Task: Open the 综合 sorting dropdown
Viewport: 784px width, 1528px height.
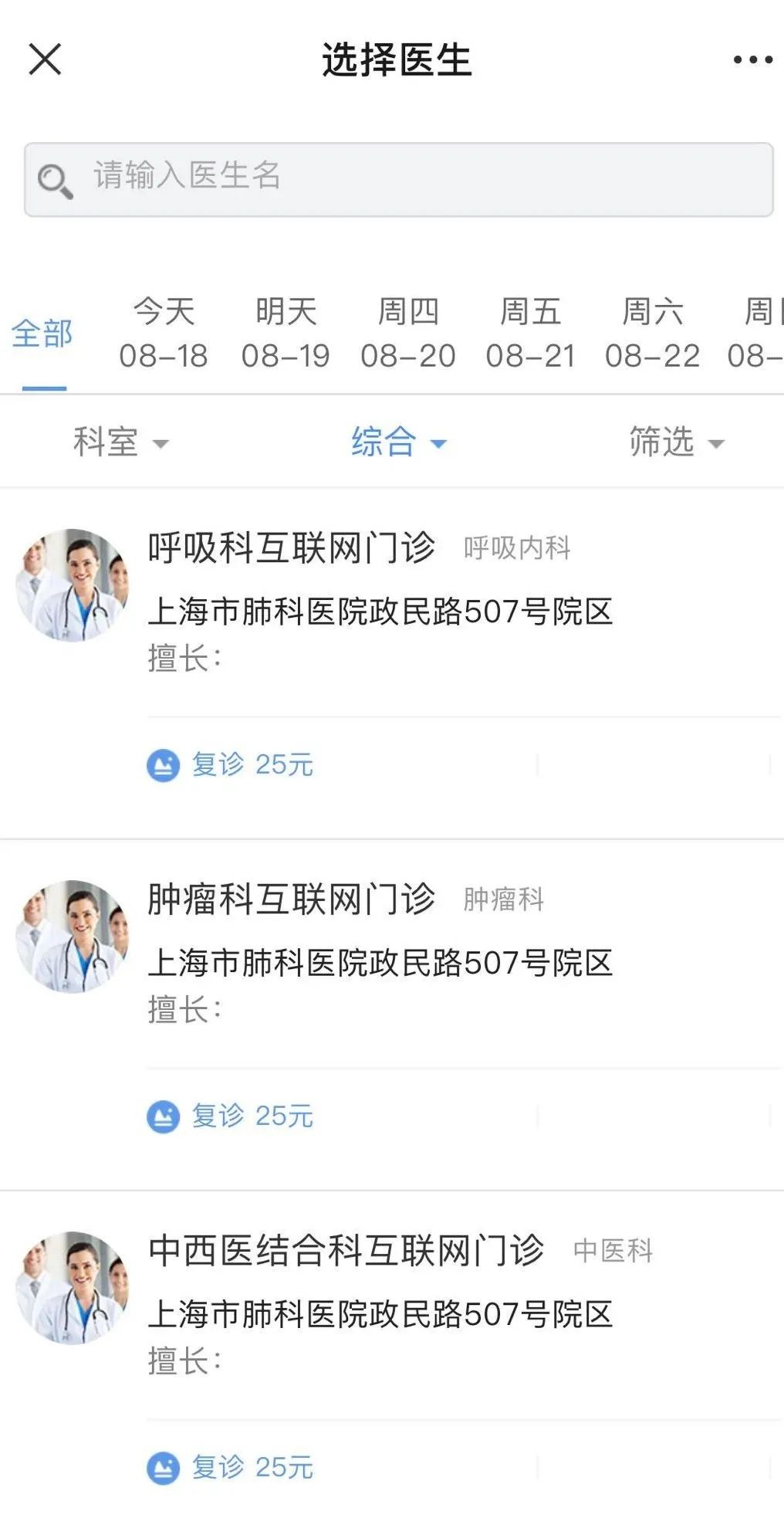Action: [398, 442]
